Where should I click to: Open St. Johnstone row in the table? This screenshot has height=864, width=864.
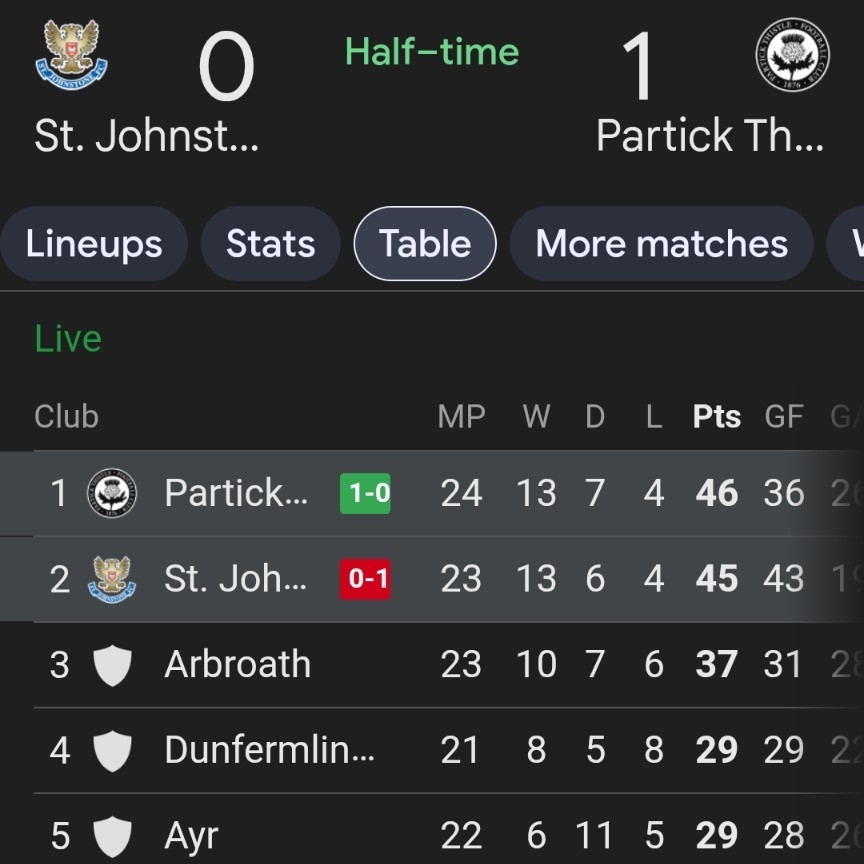(236, 579)
